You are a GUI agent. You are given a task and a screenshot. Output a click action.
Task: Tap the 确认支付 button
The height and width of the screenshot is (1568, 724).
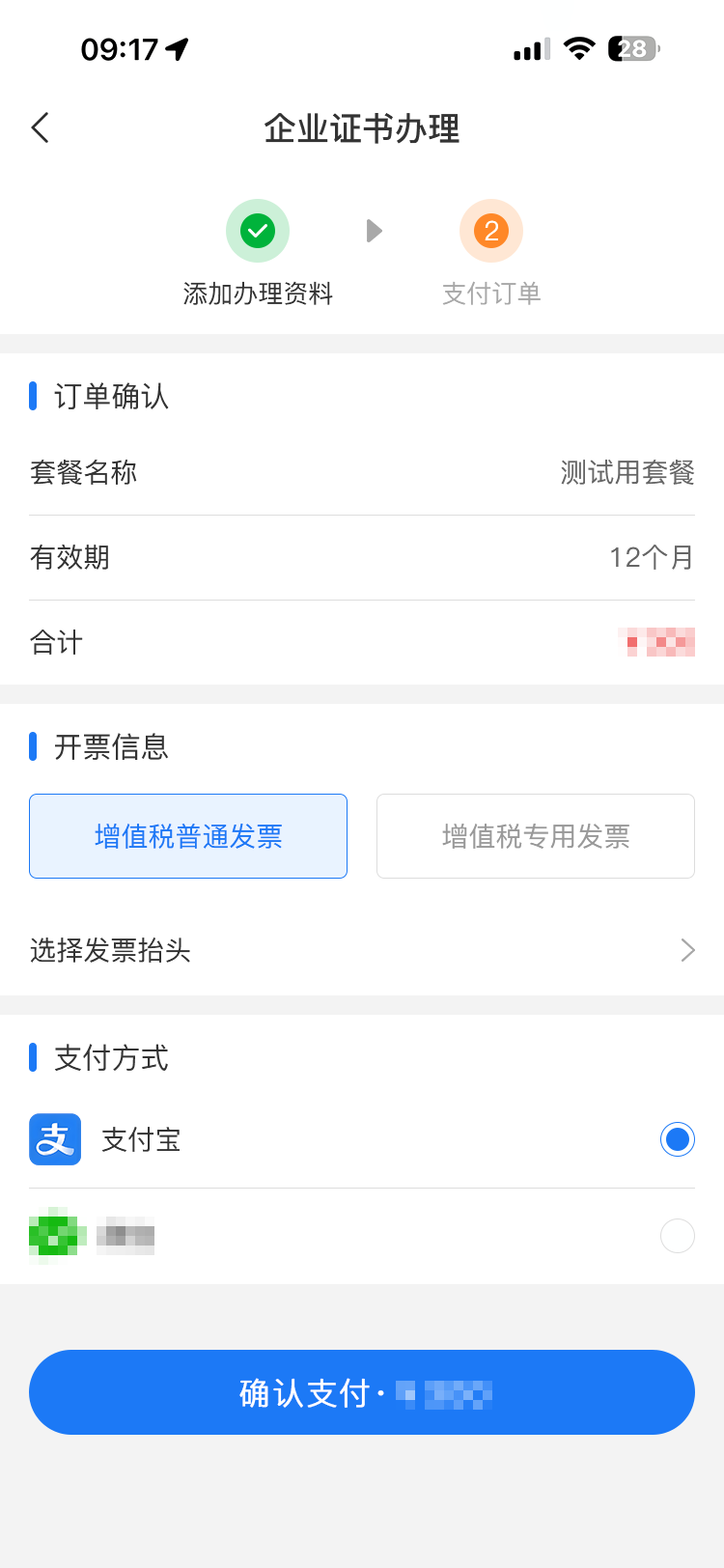point(362,1392)
